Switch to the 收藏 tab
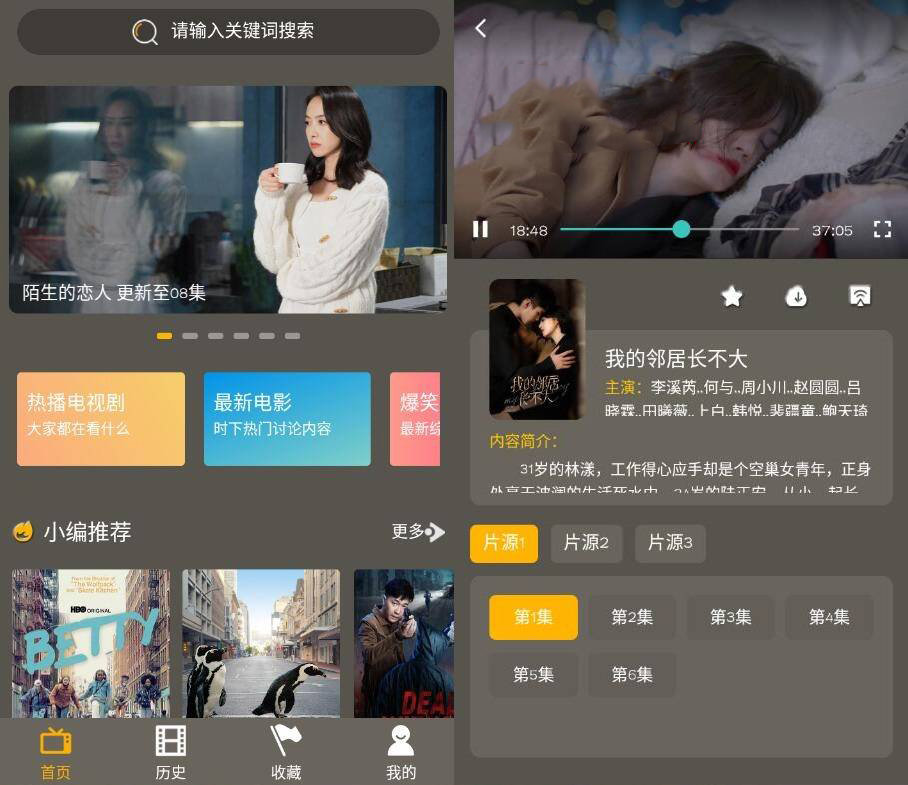 (x=286, y=753)
